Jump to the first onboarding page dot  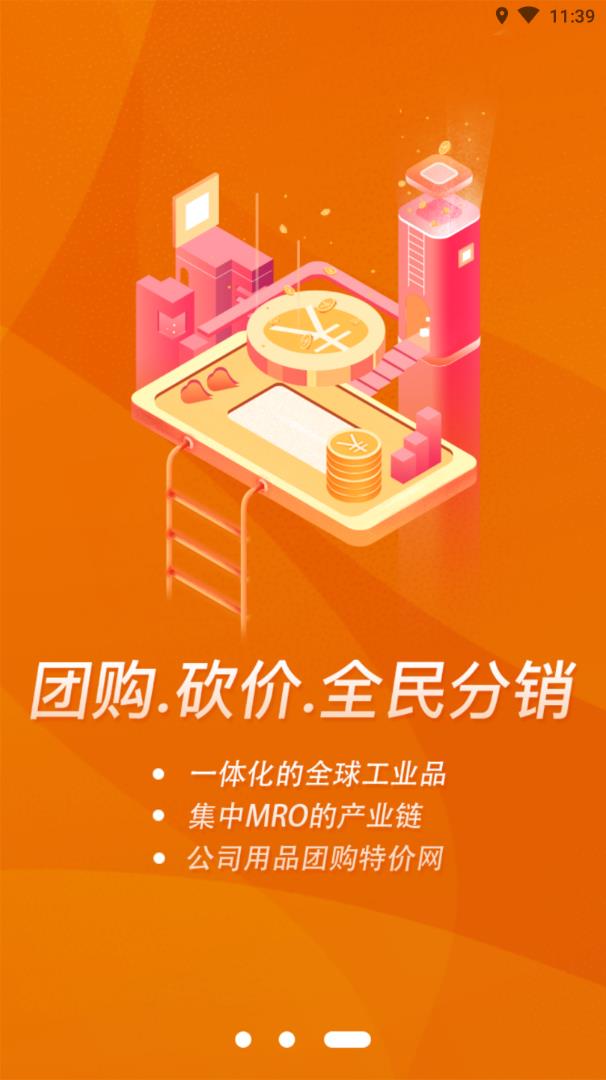243,1040
